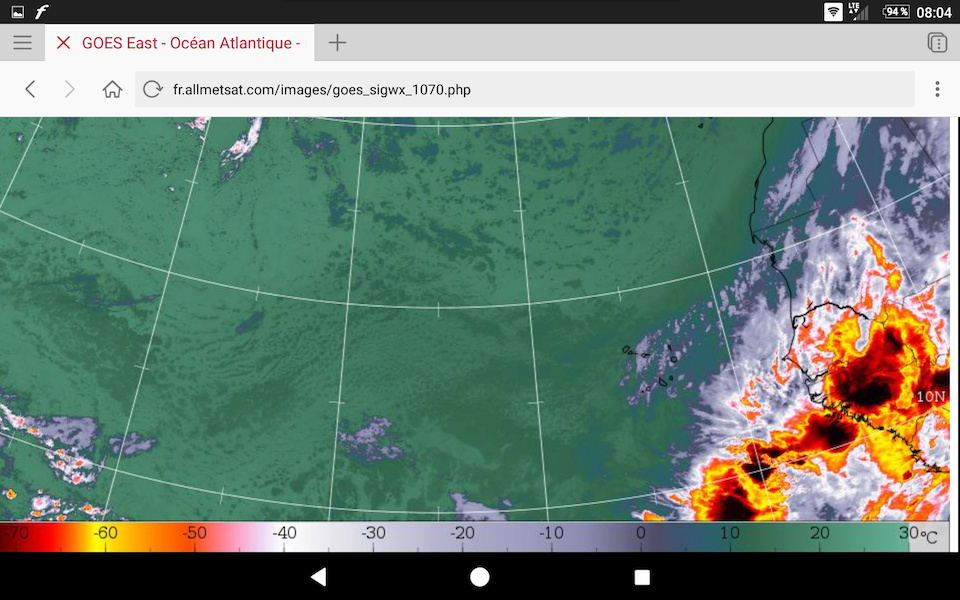Screen dimensions: 960x600
Task: Open the browser hamburger menu
Action: coord(22,43)
